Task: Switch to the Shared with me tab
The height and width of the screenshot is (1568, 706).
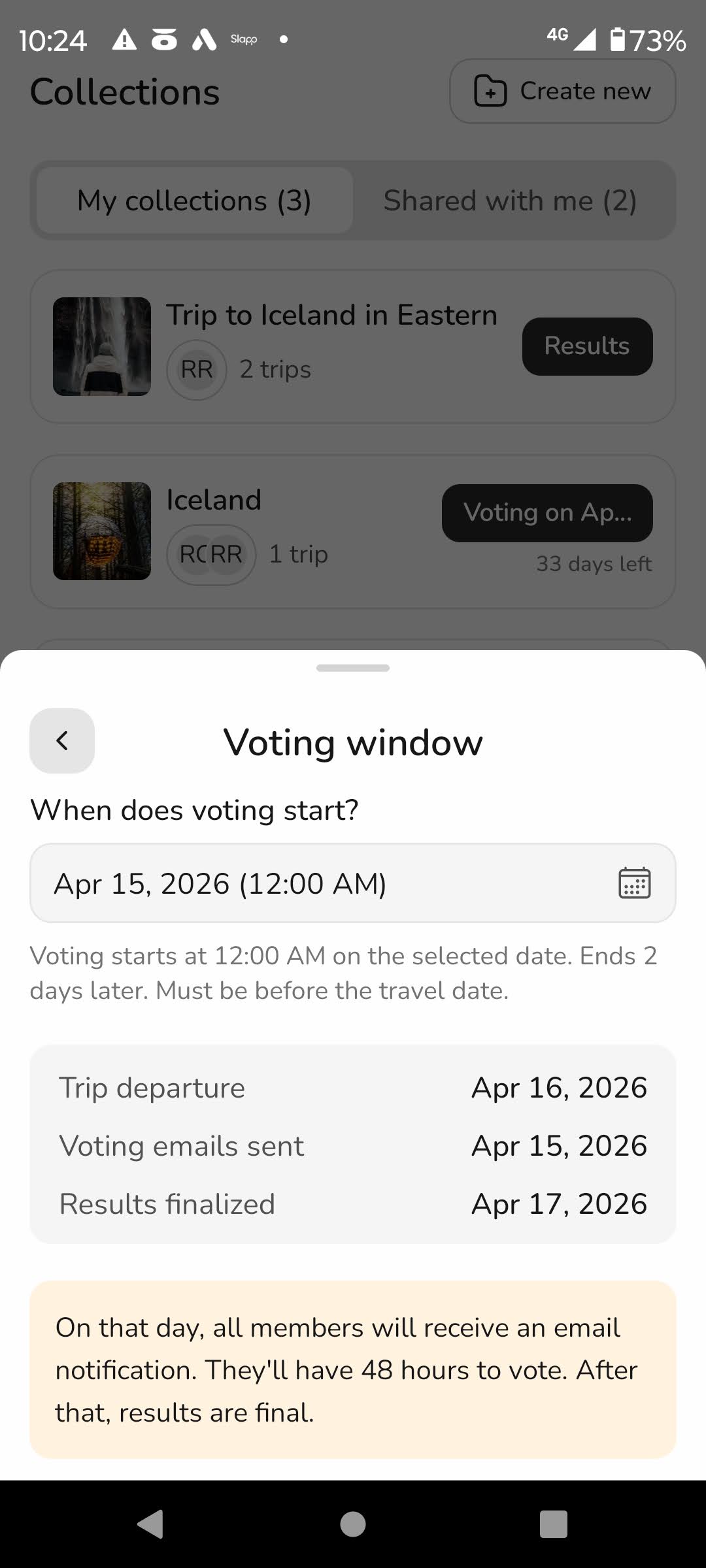Action: [x=510, y=201]
